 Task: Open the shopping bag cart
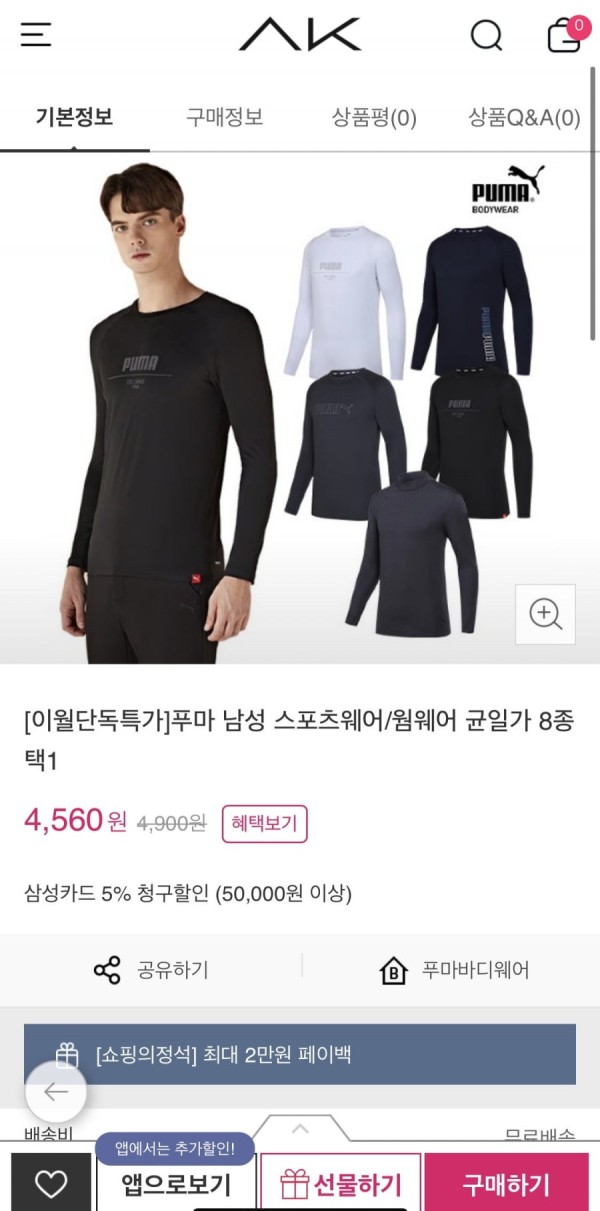(565, 35)
